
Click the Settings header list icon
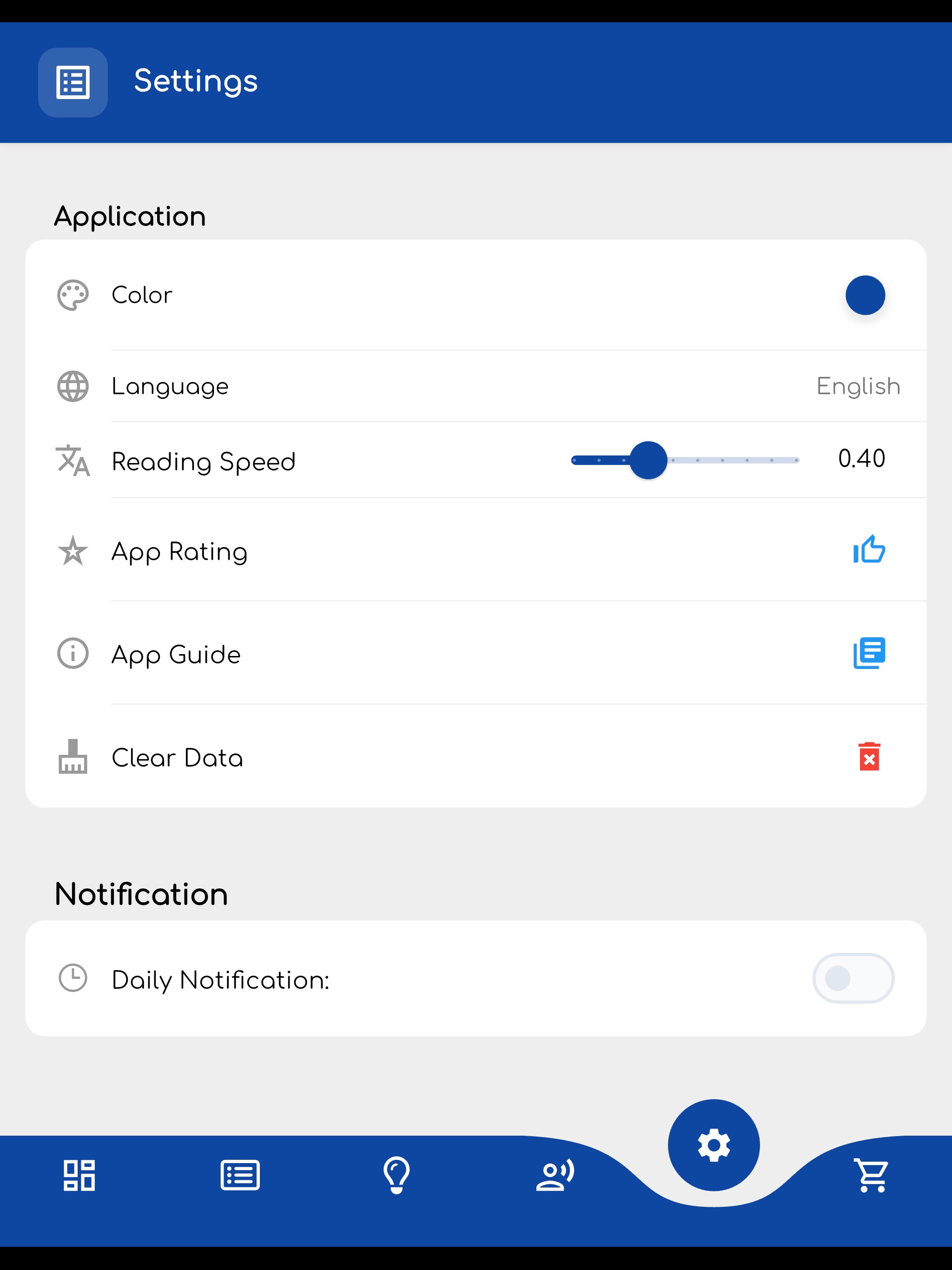73,83
